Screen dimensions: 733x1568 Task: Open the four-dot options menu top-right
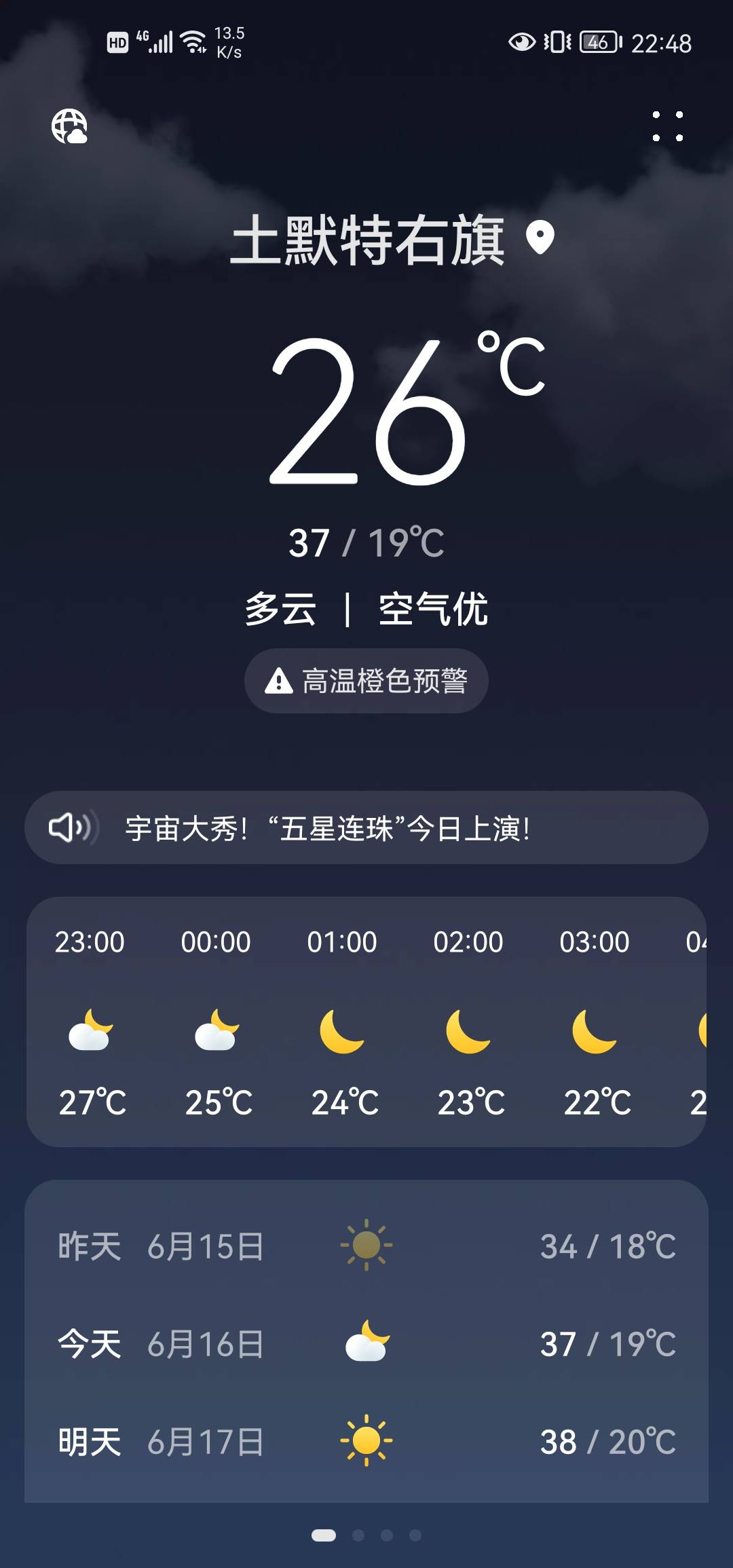point(668,126)
